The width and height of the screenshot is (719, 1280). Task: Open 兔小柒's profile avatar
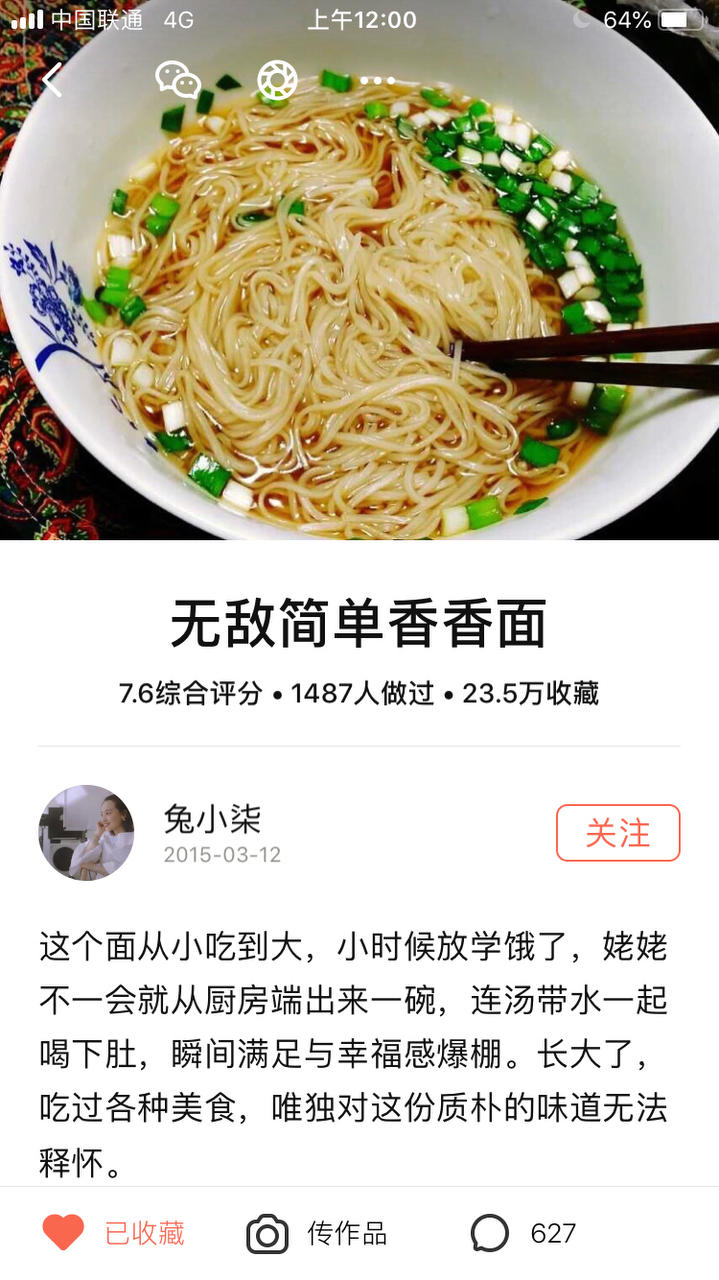[86, 832]
